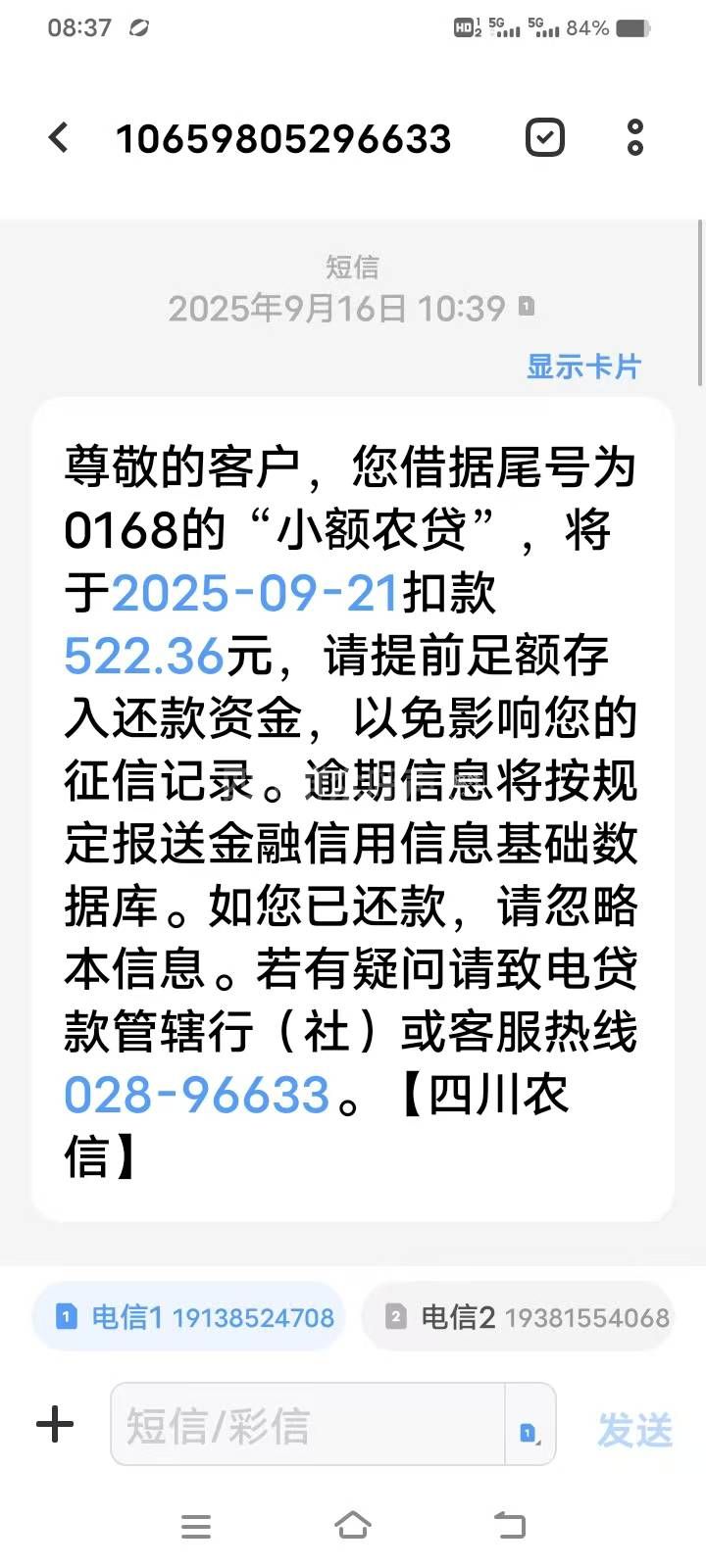Open the three-dot overflow menu
Image resolution: width=706 pixels, height=1568 pixels.
[x=635, y=137]
